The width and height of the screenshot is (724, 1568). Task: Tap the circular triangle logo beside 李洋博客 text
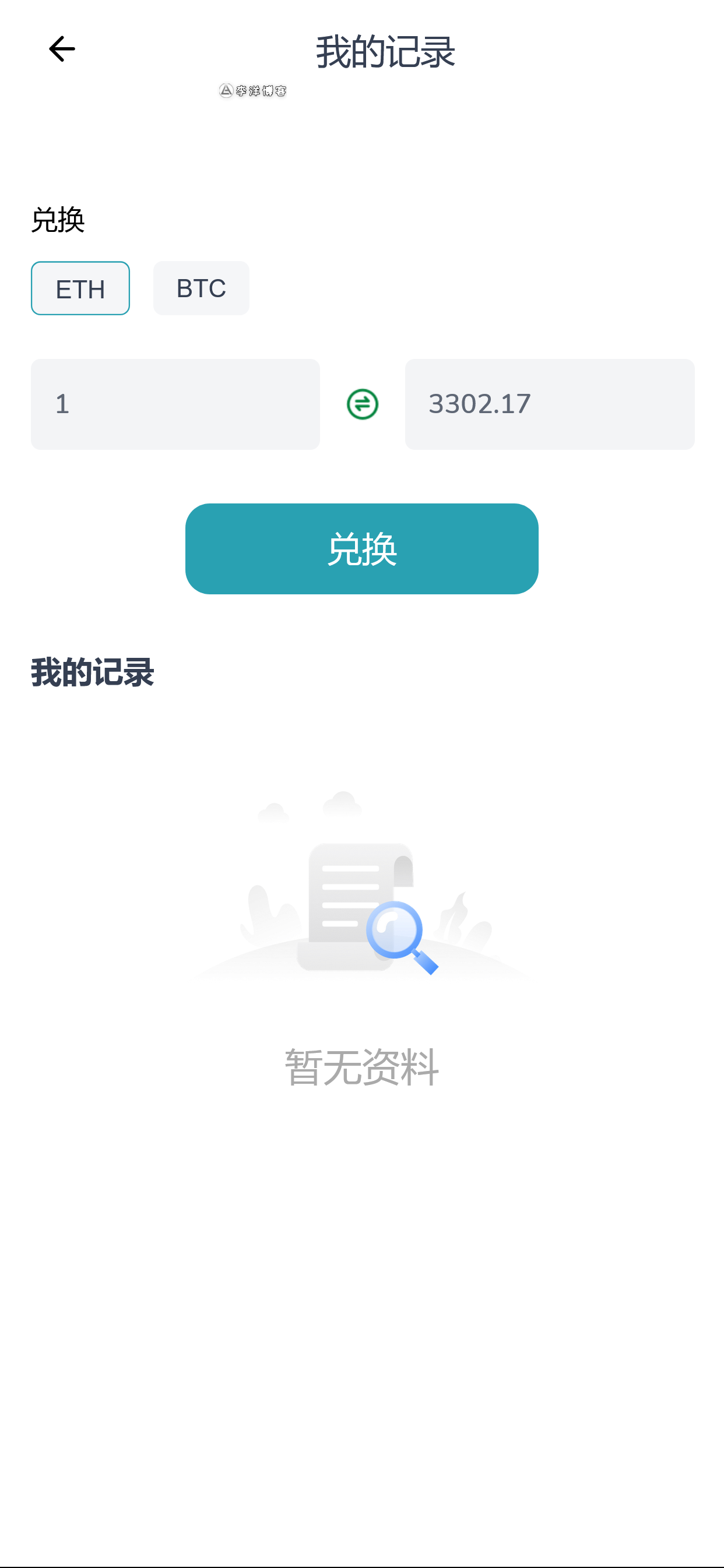[225, 90]
